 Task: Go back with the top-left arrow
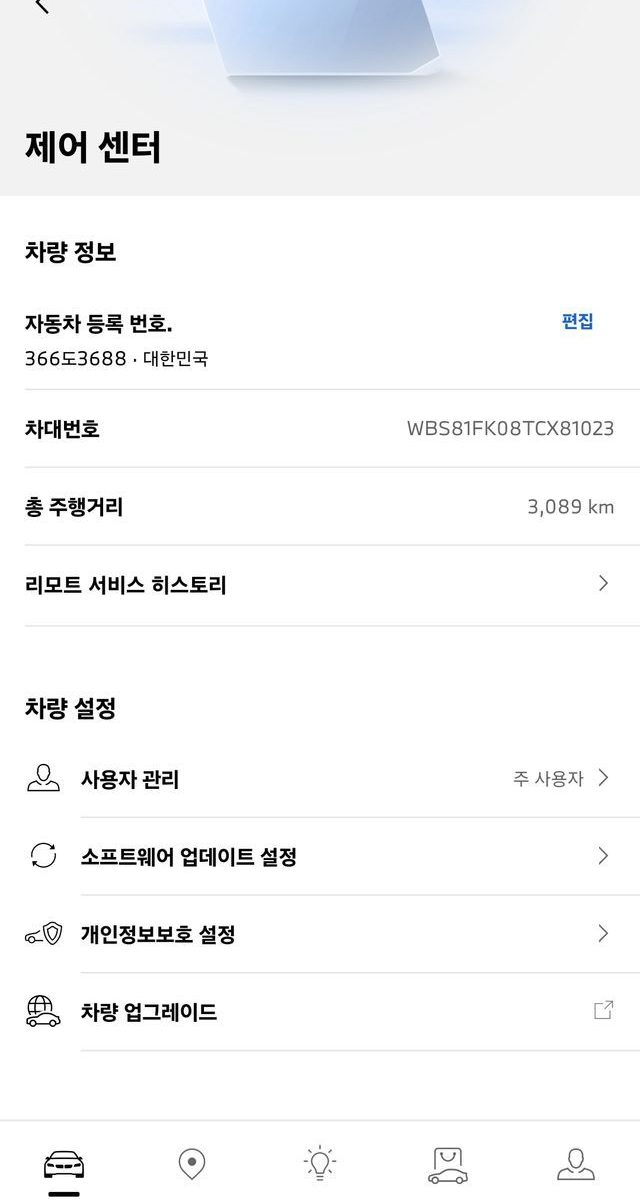click(x=41, y=6)
